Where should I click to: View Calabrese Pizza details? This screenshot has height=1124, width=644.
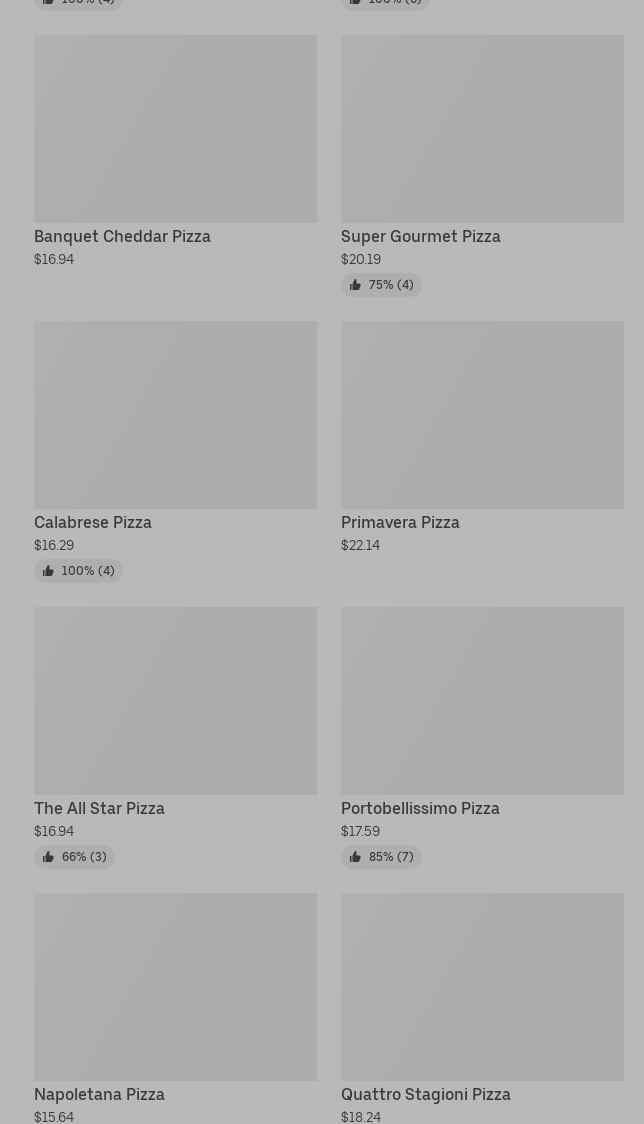[176, 451]
